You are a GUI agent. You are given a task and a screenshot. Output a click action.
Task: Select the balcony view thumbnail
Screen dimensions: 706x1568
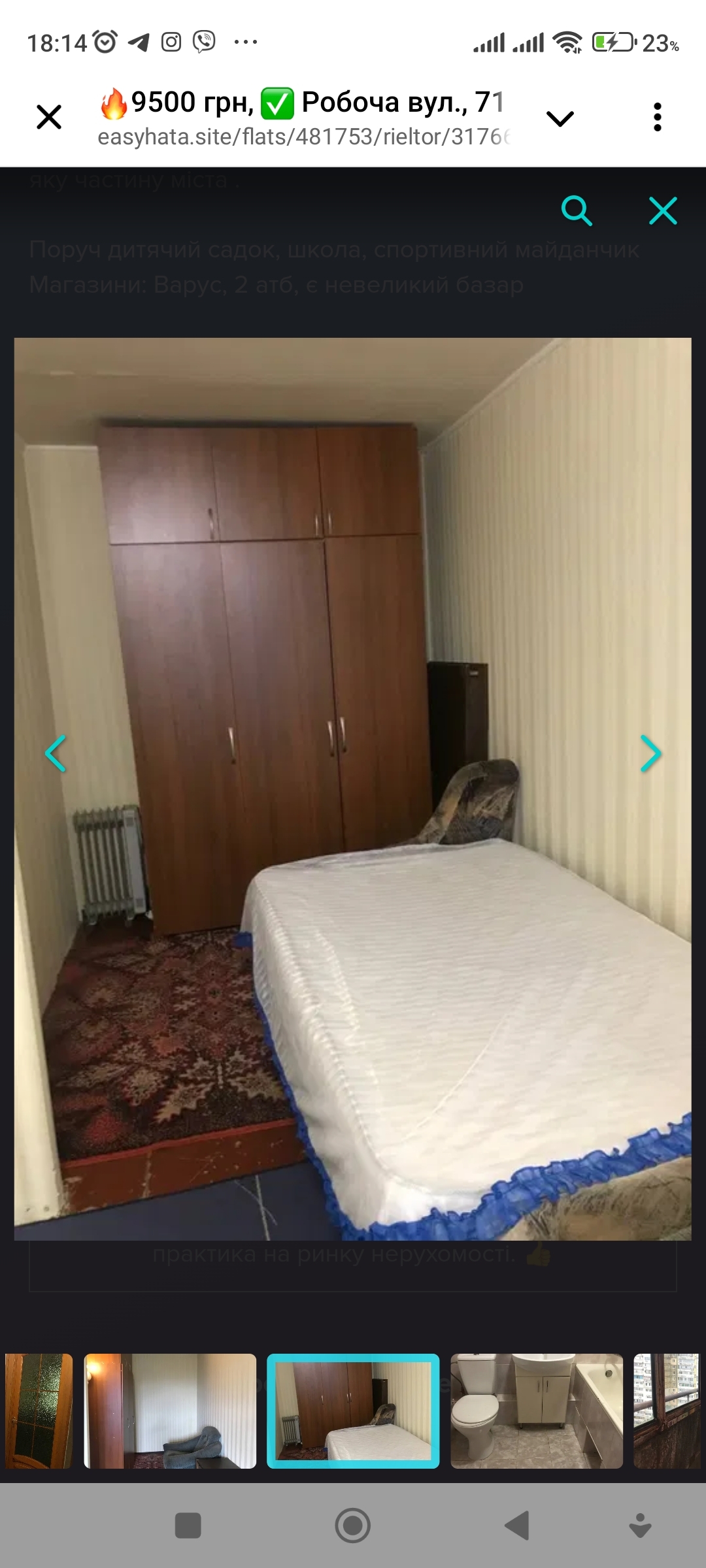tap(667, 1411)
